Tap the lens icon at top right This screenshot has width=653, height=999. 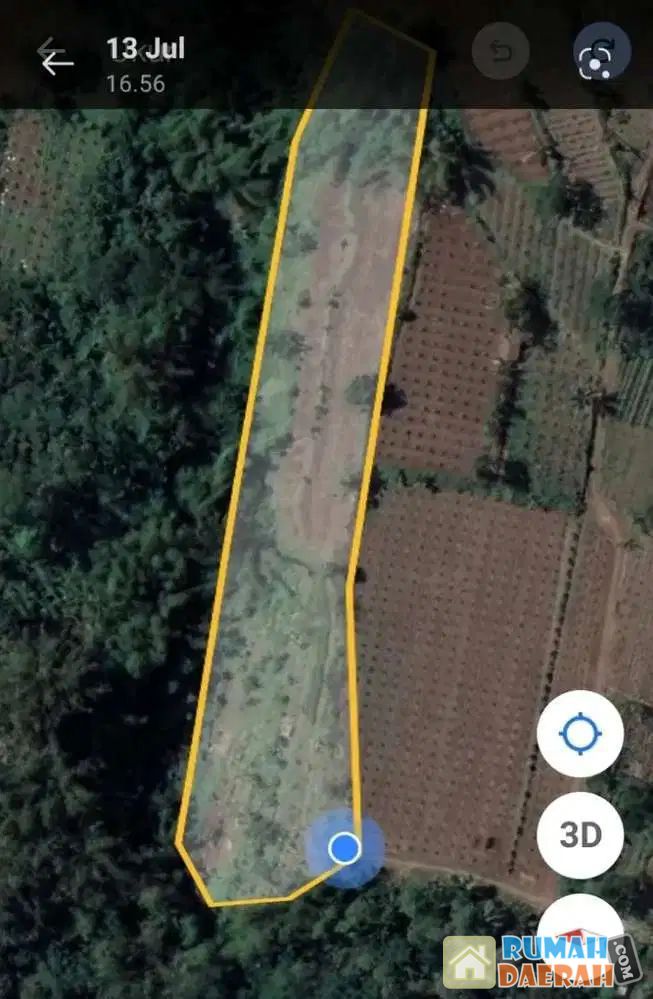(x=602, y=52)
